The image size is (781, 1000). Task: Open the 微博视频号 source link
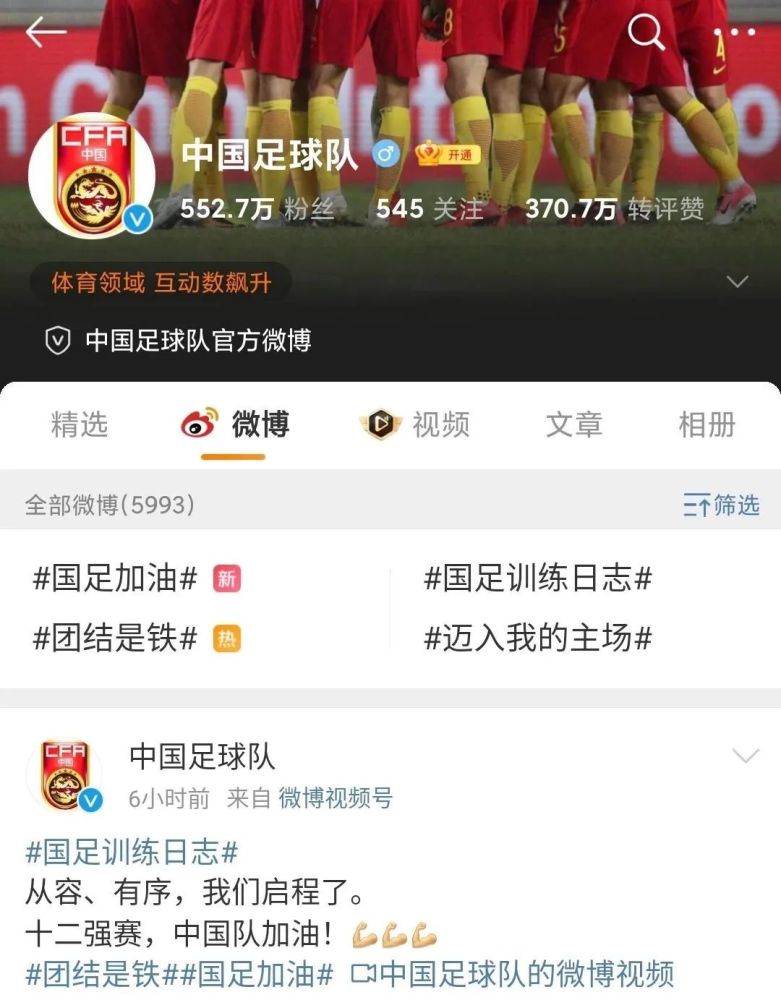[x=335, y=798]
